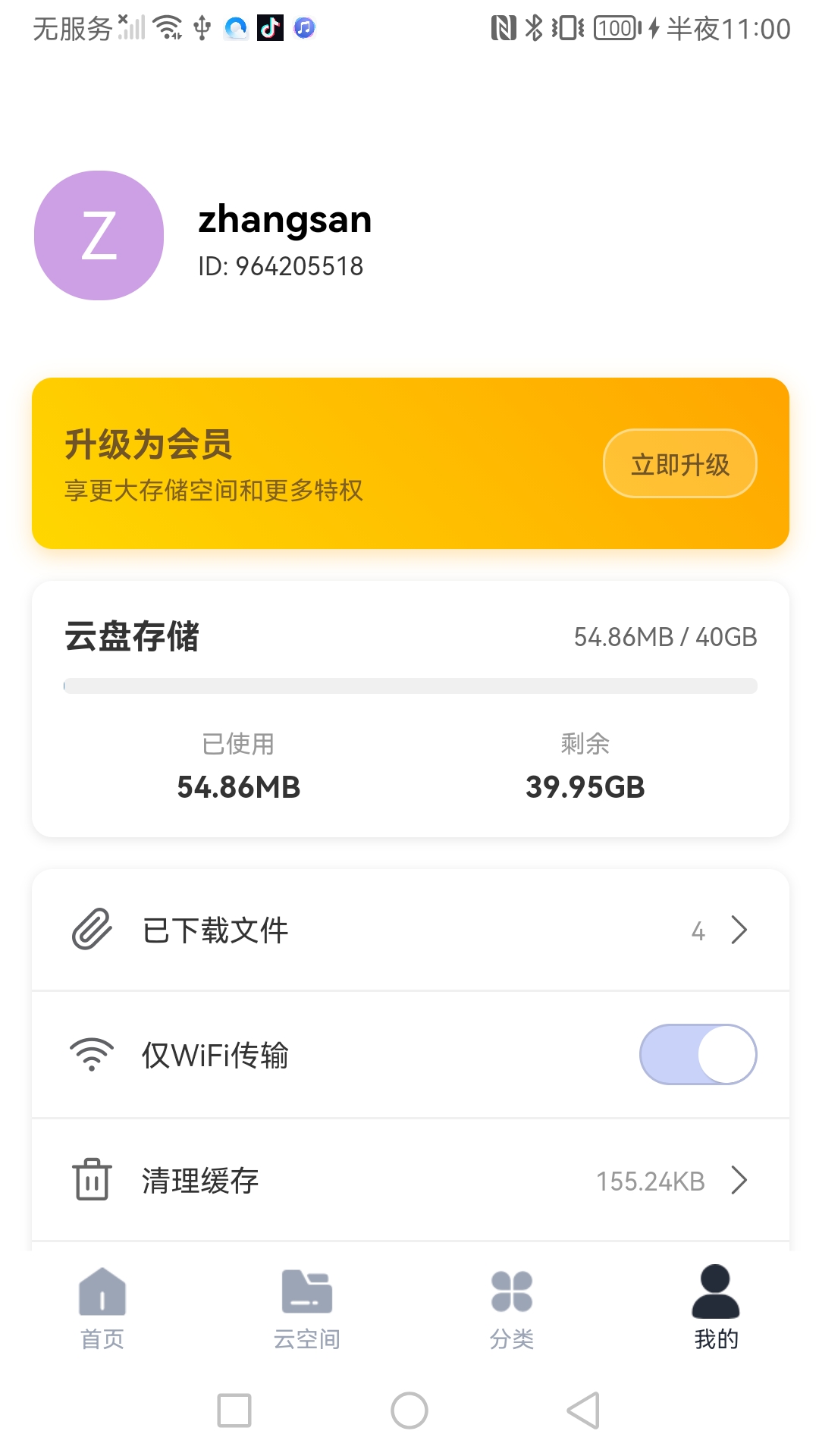Click the paperclip icon beside 已下载文件
The height and width of the screenshot is (1456, 819).
click(x=91, y=929)
